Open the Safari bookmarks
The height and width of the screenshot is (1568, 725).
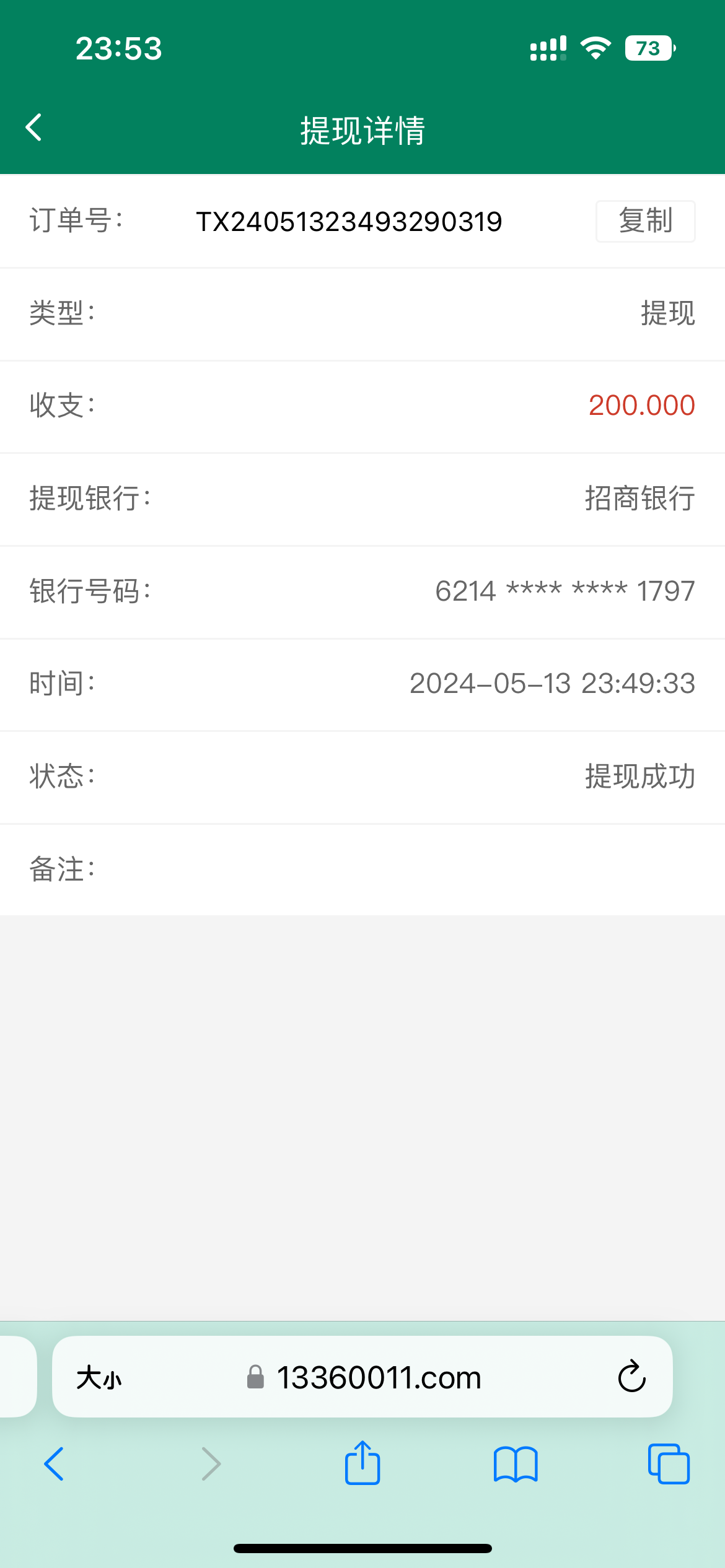516,1464
